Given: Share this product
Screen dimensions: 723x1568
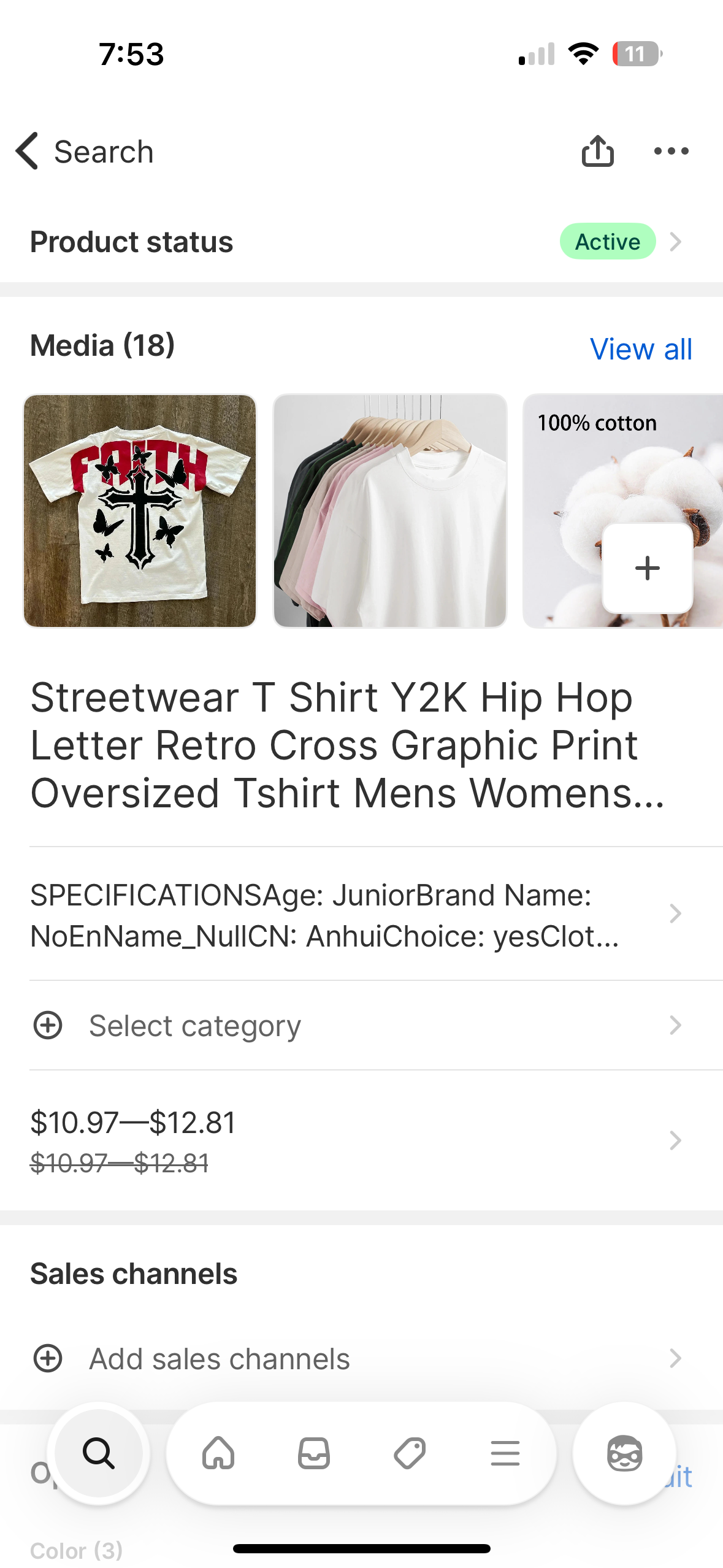Looking at the screenshot, I should coord(597,151).
